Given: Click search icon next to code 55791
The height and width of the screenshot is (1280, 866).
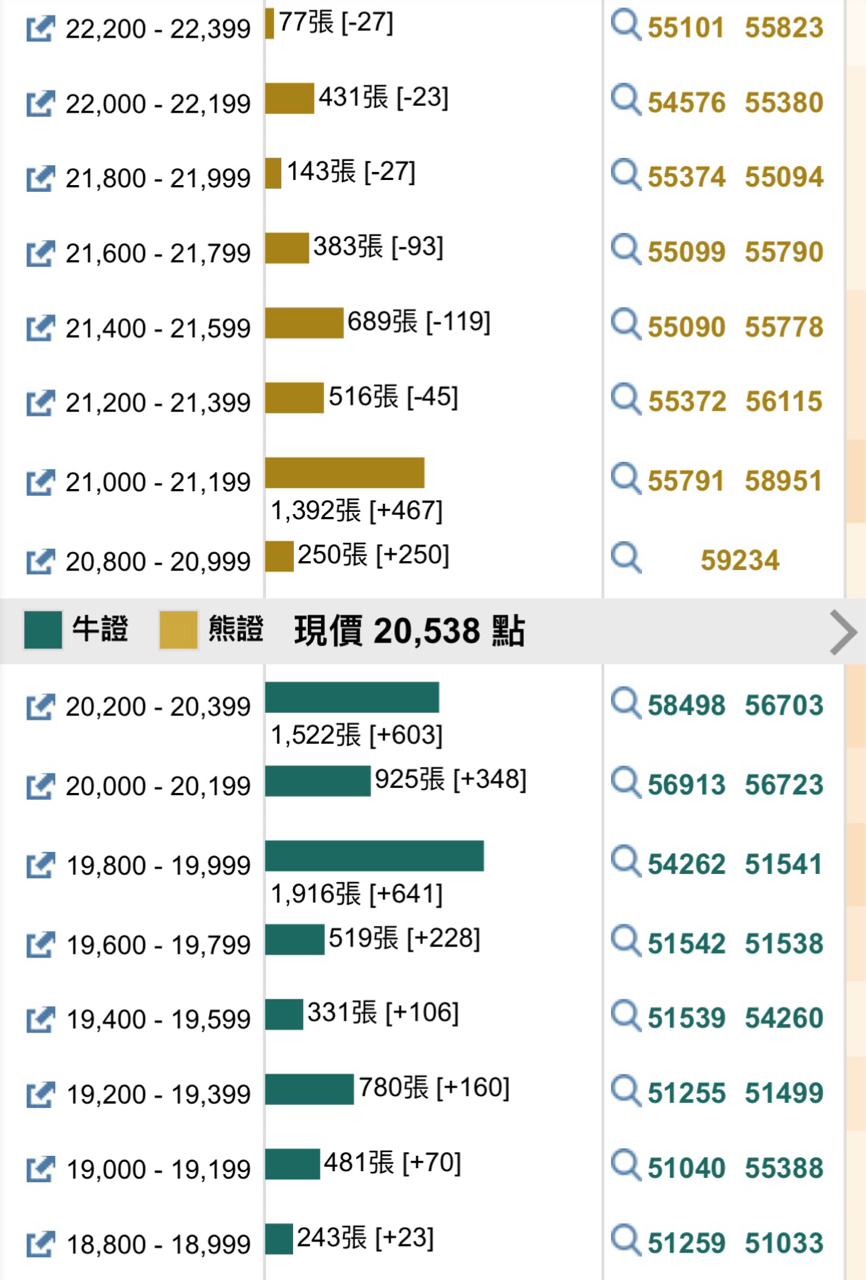Looking at the screenshot, I should pos(627,483).
